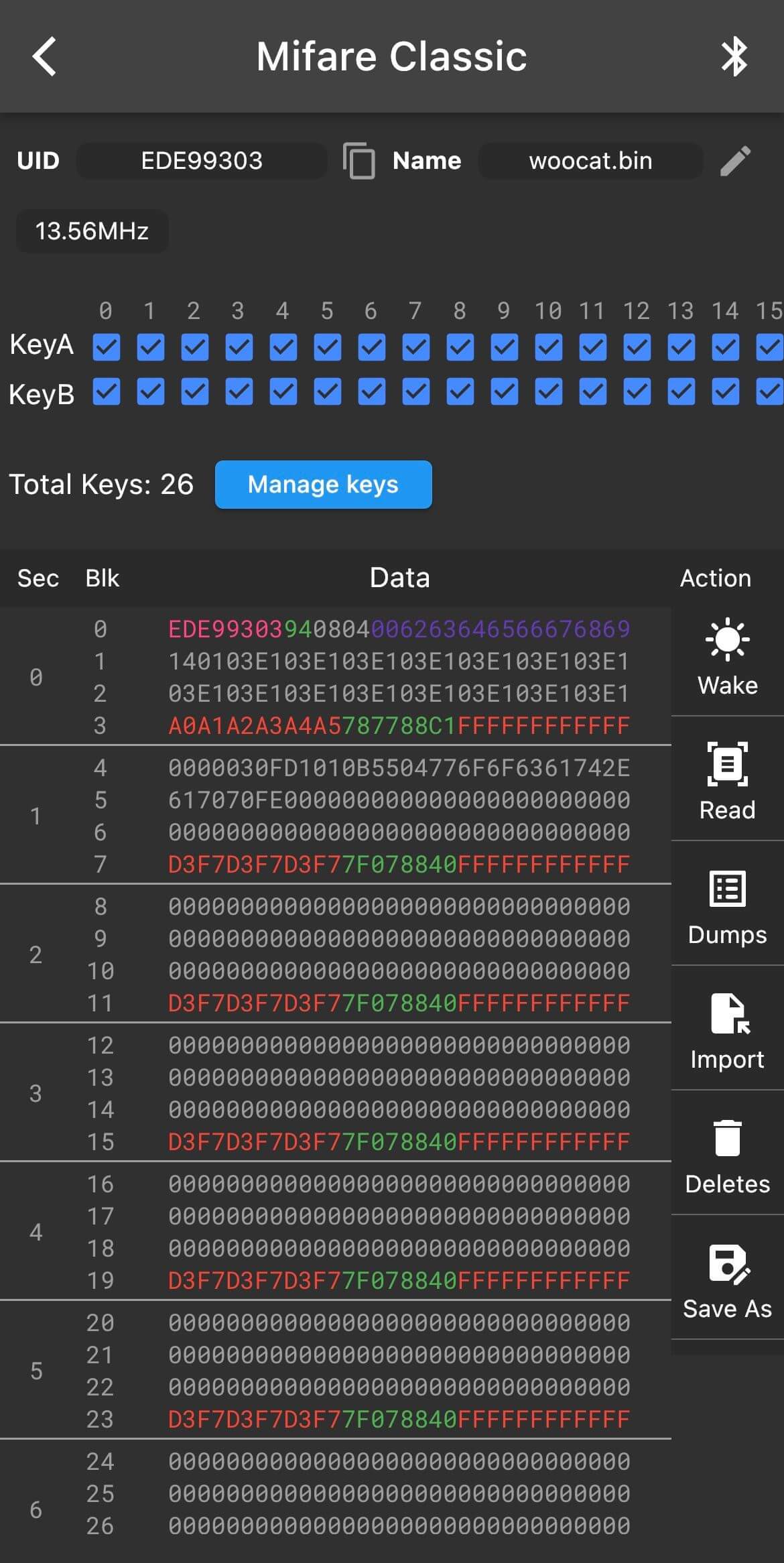The image size is (784, 1563).
Task: Click the 13.56MHz frequency label
Action: [92, 231]
